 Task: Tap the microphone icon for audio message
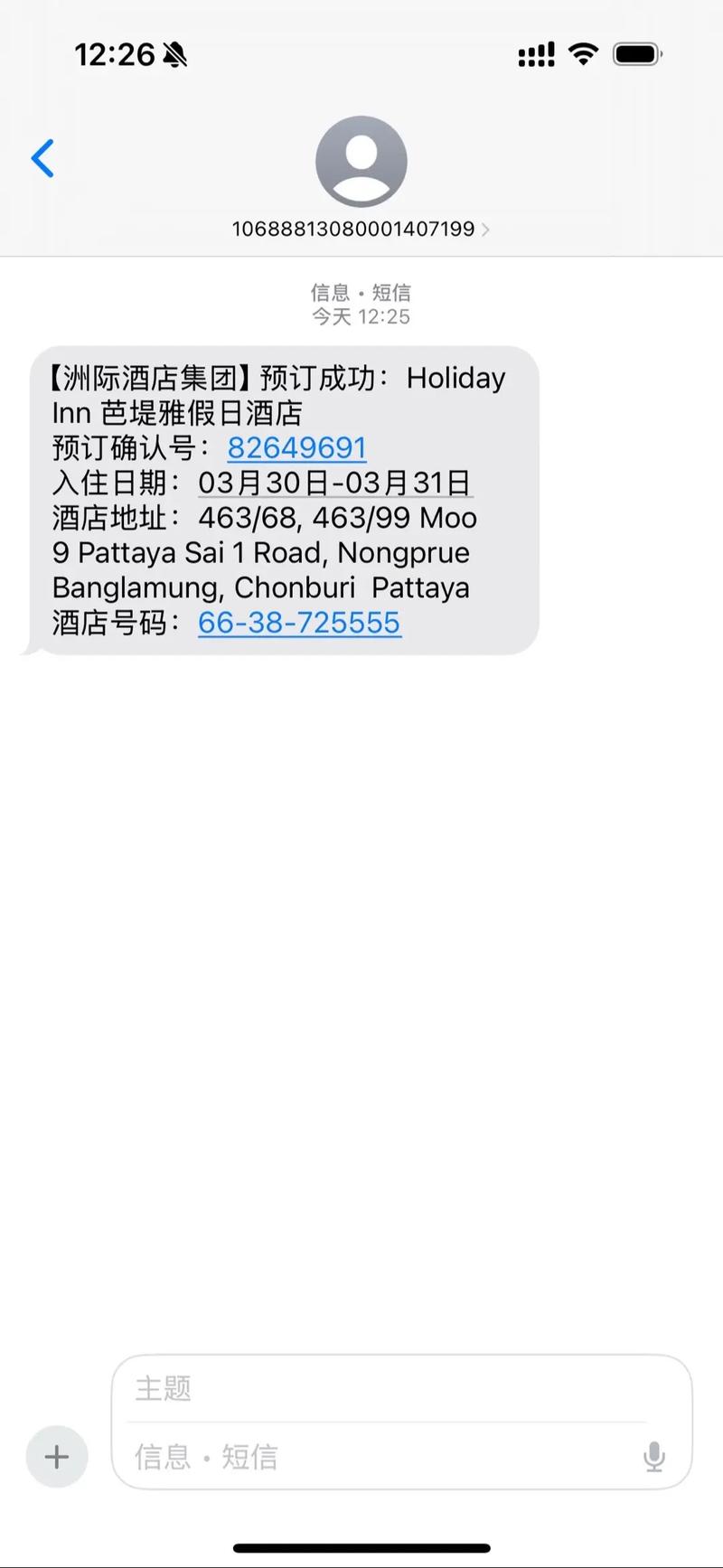coord(653,1456)
